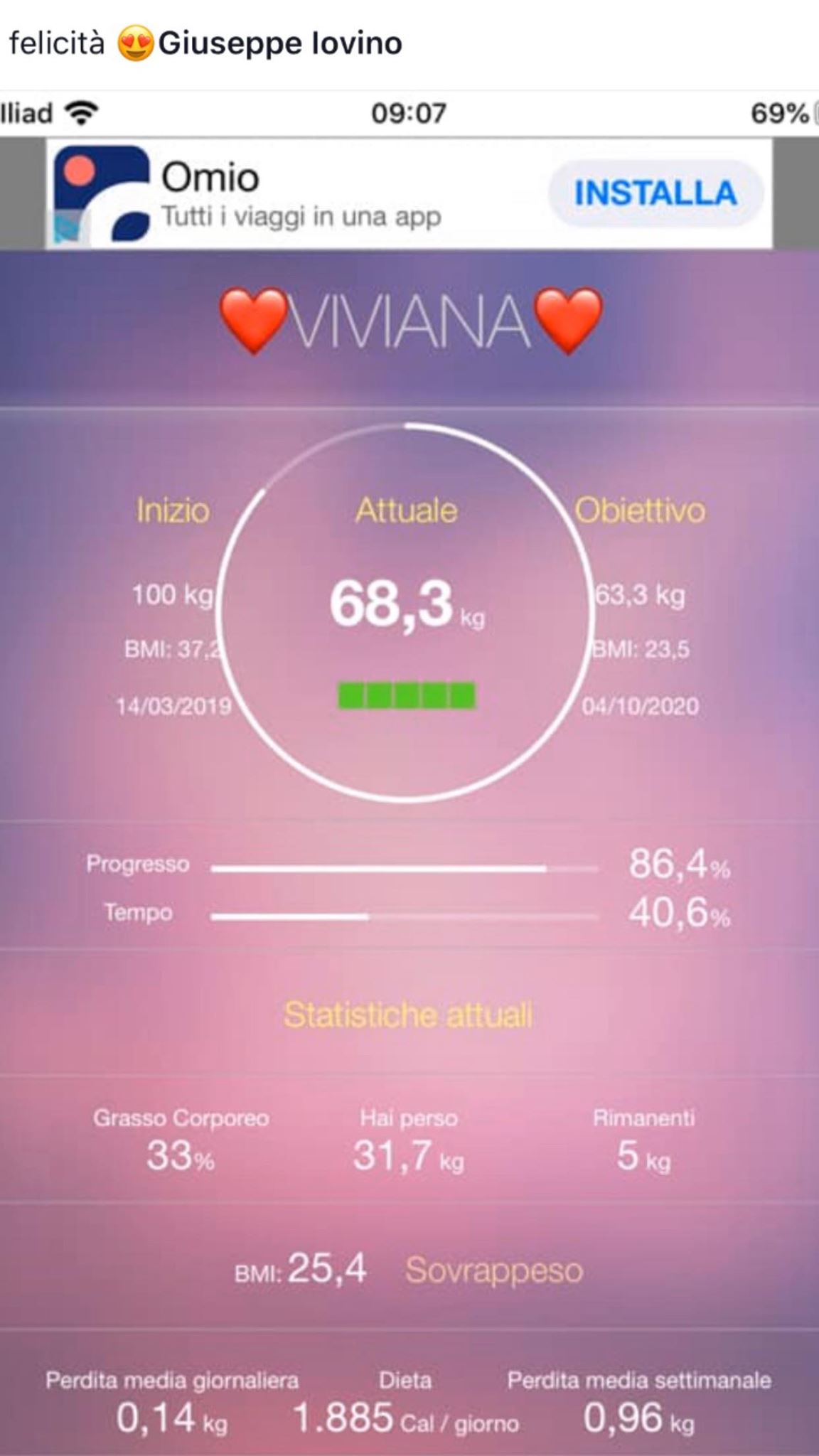Open the posted weight tracker screenshot
The height and width of the screenshot is (1456, 819).
(409, 773)
